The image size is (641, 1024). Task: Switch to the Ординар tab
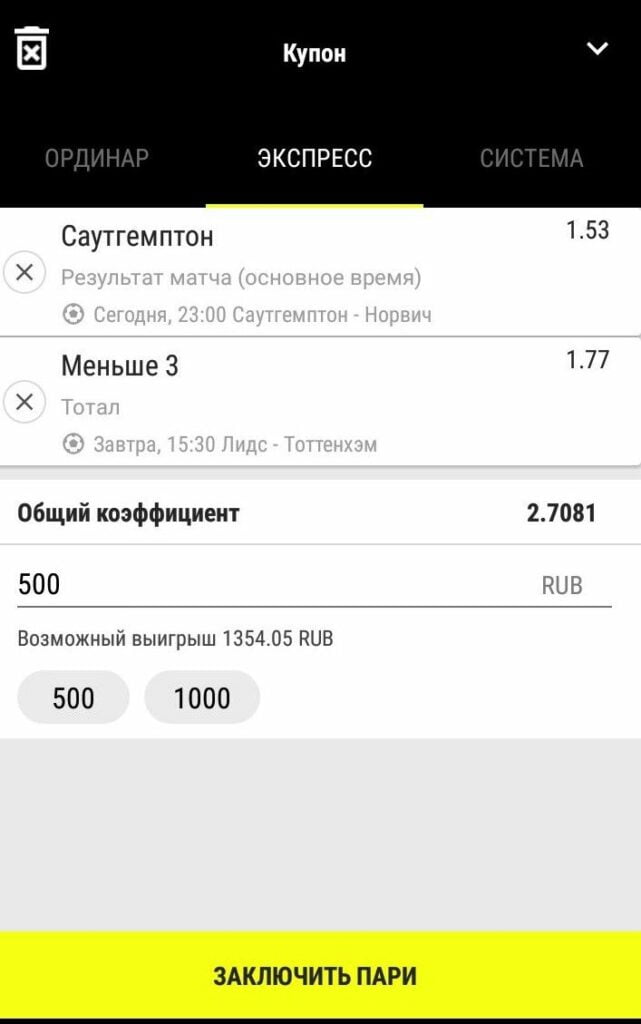(x=97, y=158)
